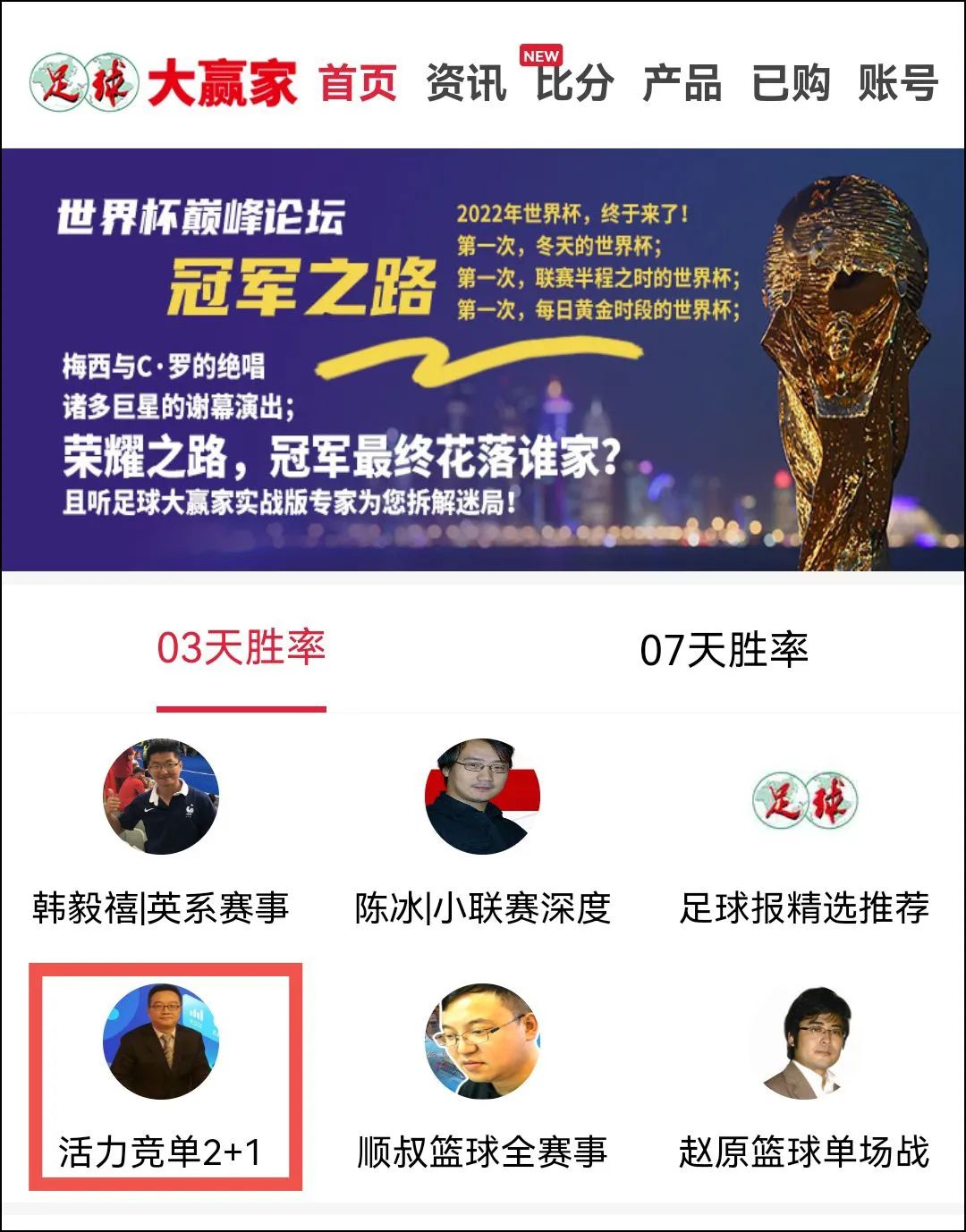Go to the 产品 tab
The width and height of the screenshot is (966, 1232).
point(682,83)
